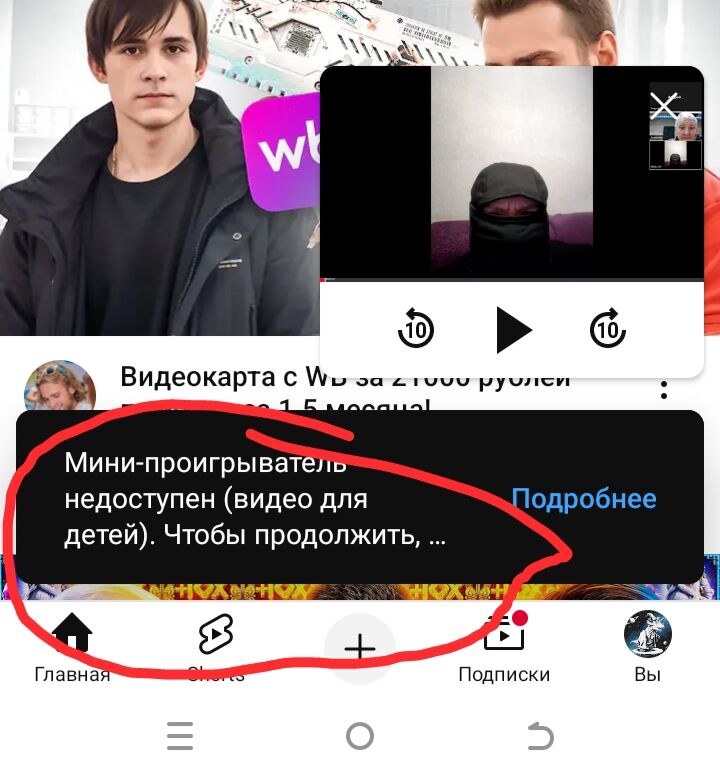Create new content with the plus button
The image size is (720, 776).
(x=360, y=649)
